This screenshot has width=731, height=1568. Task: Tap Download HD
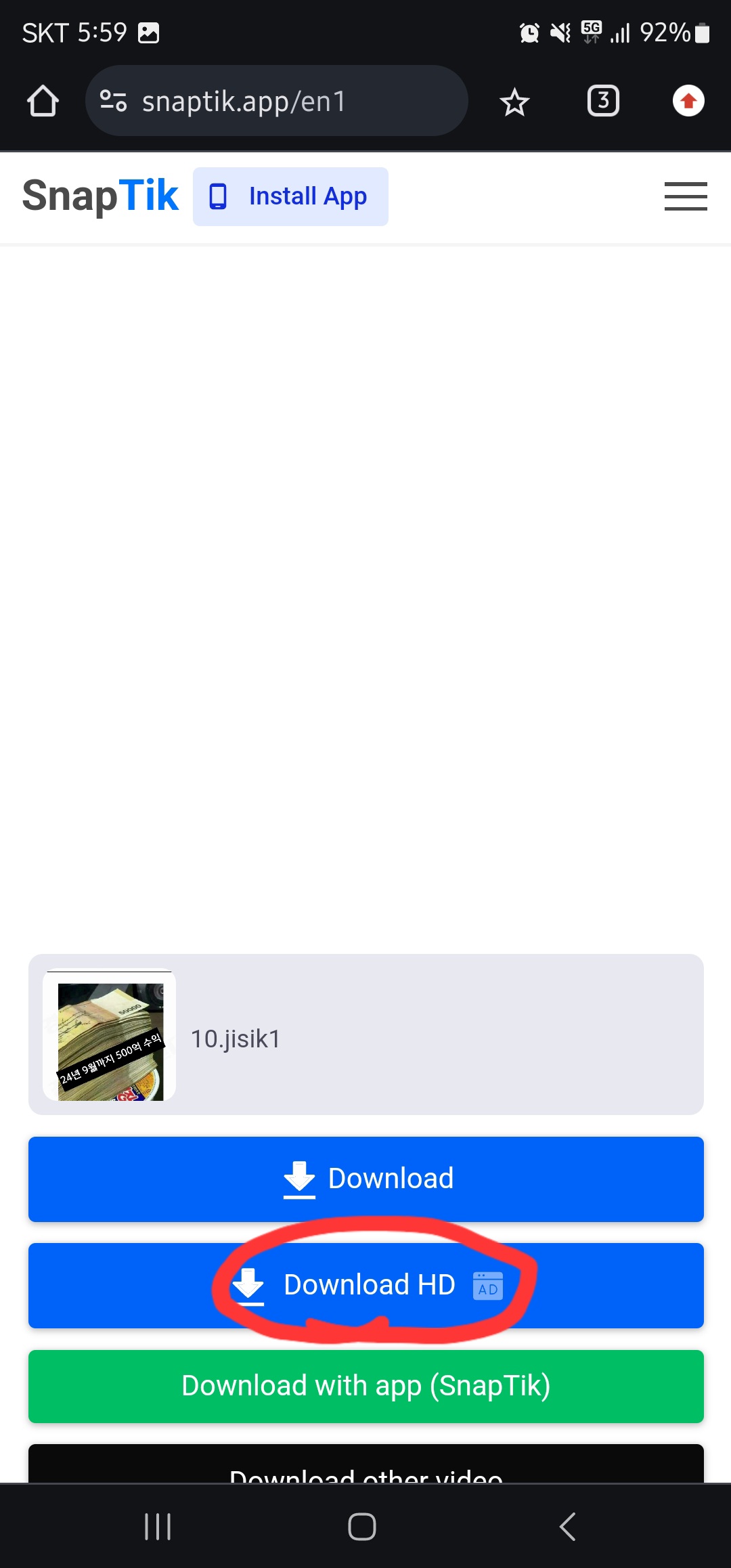pyautogui.click(x=365, y=1285)
